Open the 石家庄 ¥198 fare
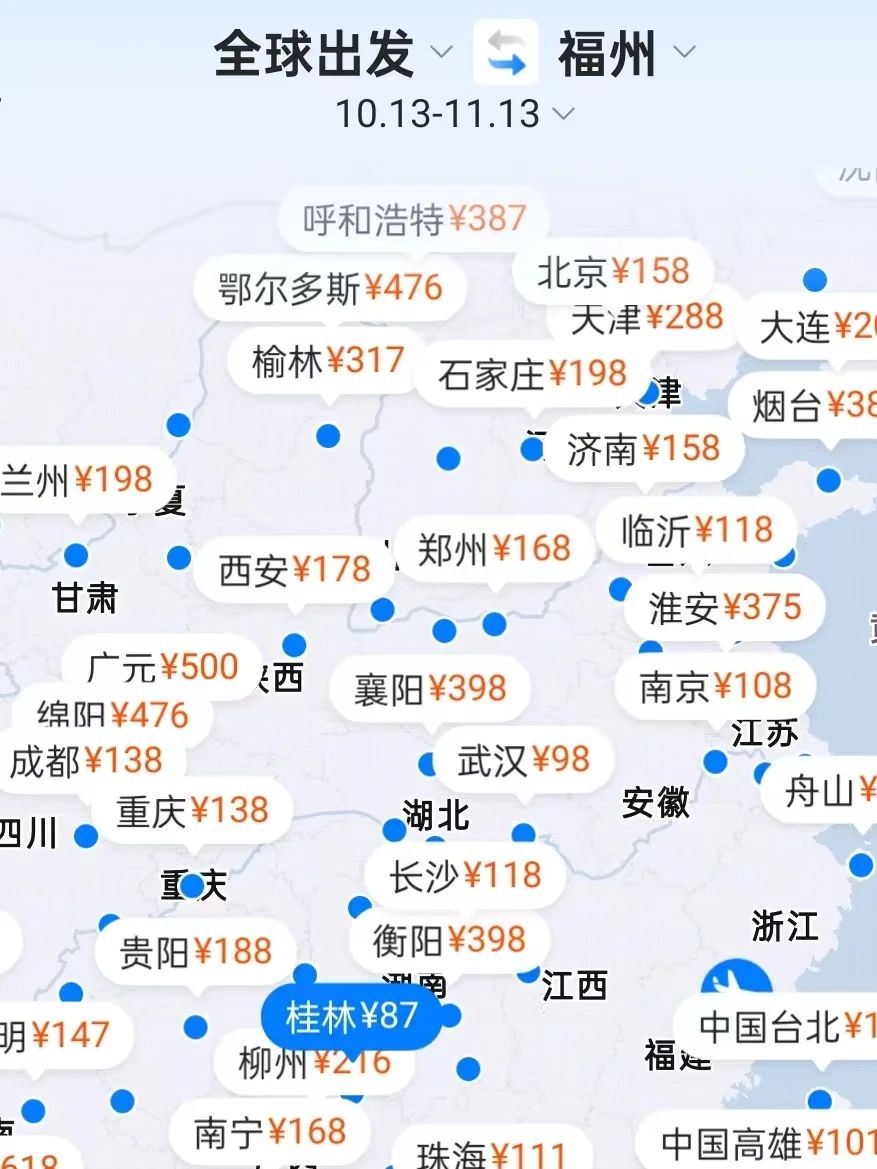The height and width of the screenshot is (1169, 877). pyautogui.click(x=532, y=374)
